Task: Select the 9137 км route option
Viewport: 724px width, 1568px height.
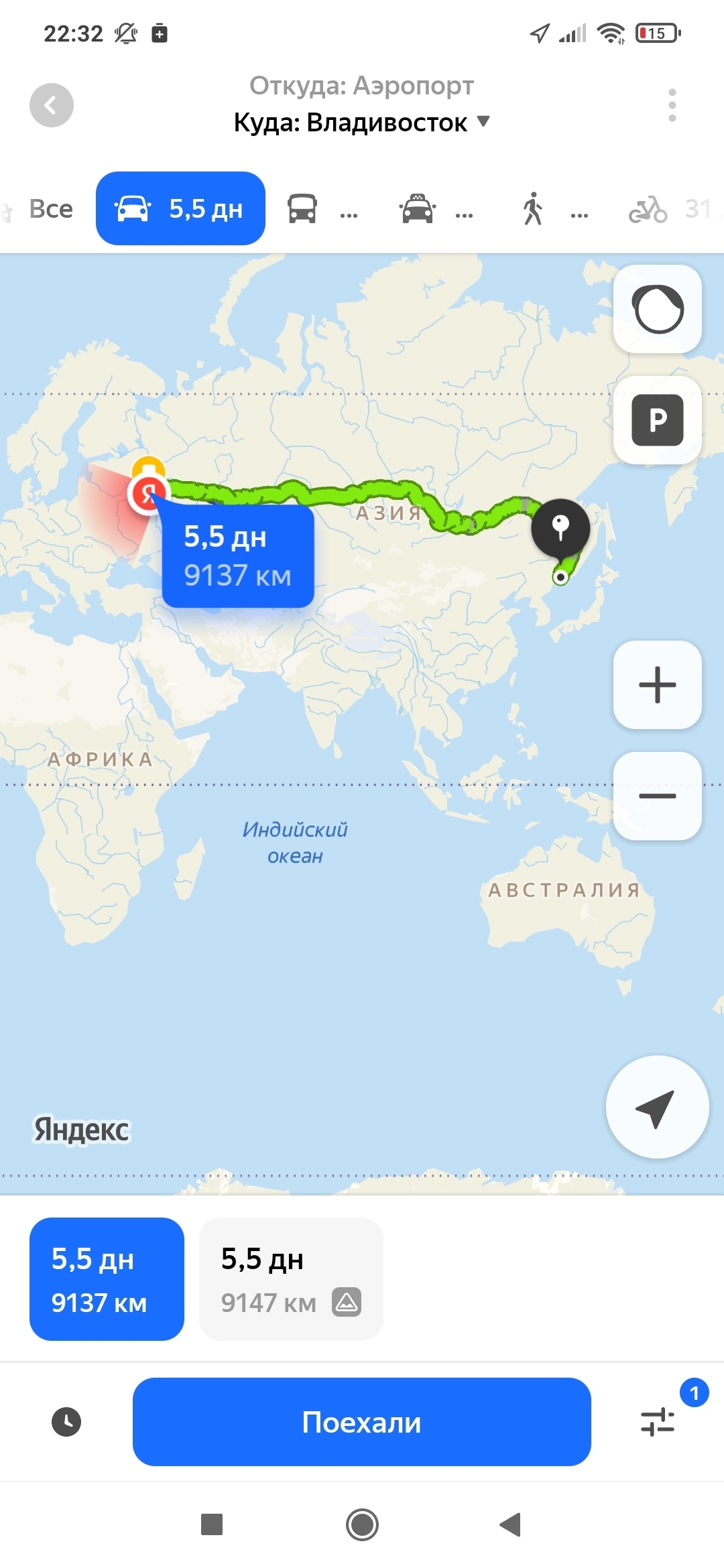Action: 107,1279
